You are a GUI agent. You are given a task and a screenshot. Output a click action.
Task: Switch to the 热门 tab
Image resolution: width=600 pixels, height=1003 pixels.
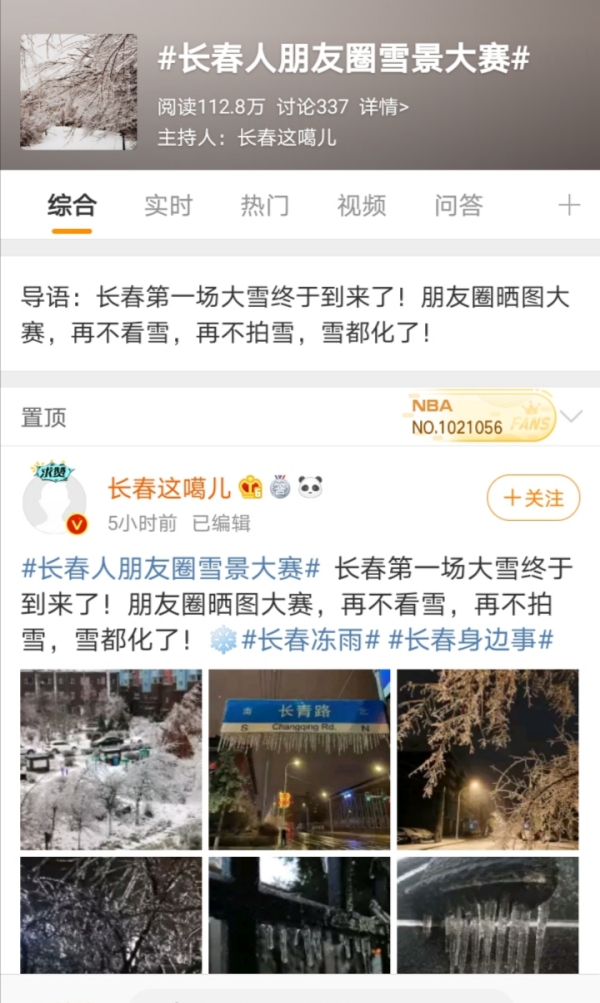(265, 206)
